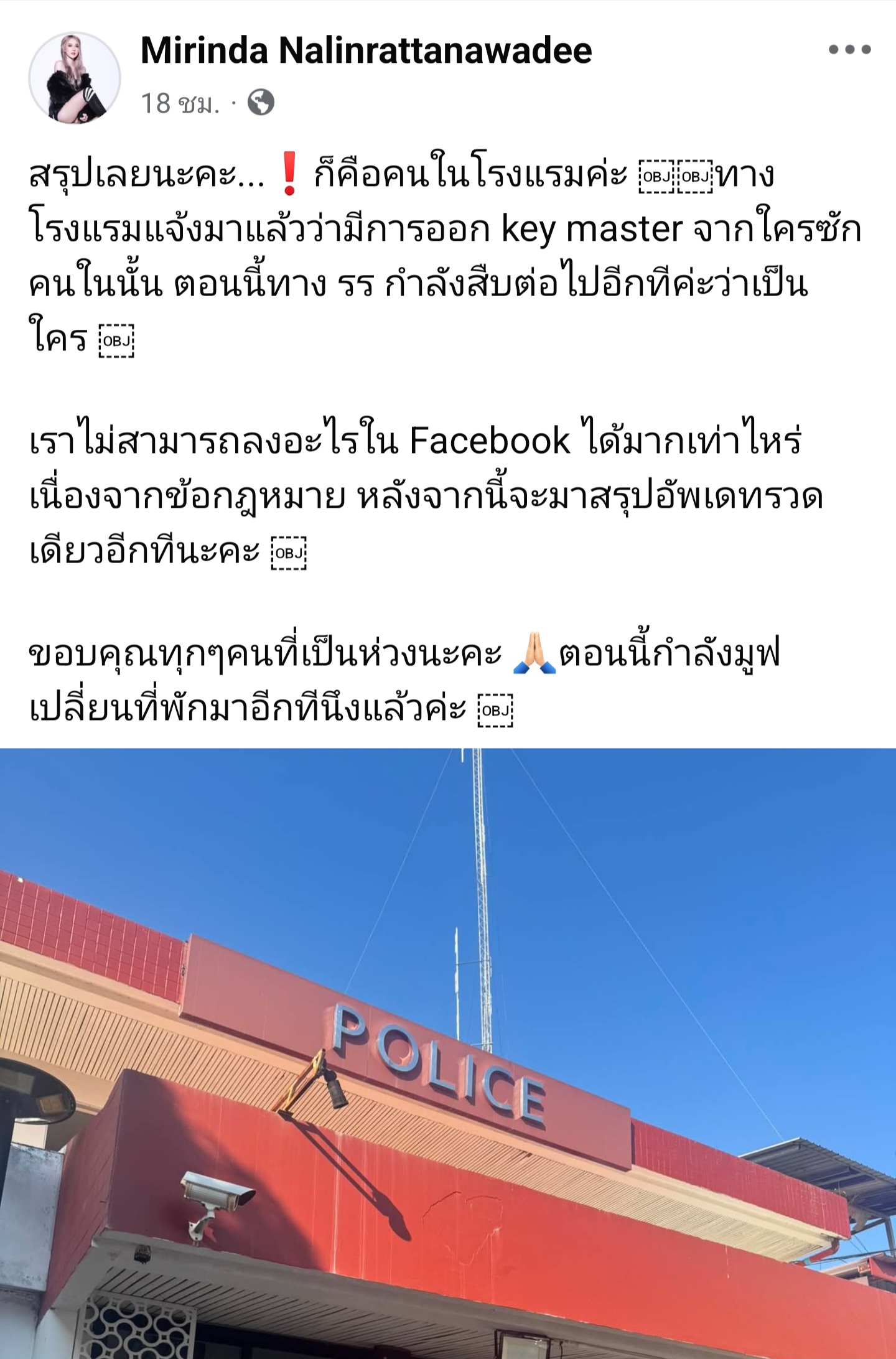The image size is (896, 1359).
Task: View Mirinda Nalinrattanawadee's profile via name
Action: click(366, 51)
